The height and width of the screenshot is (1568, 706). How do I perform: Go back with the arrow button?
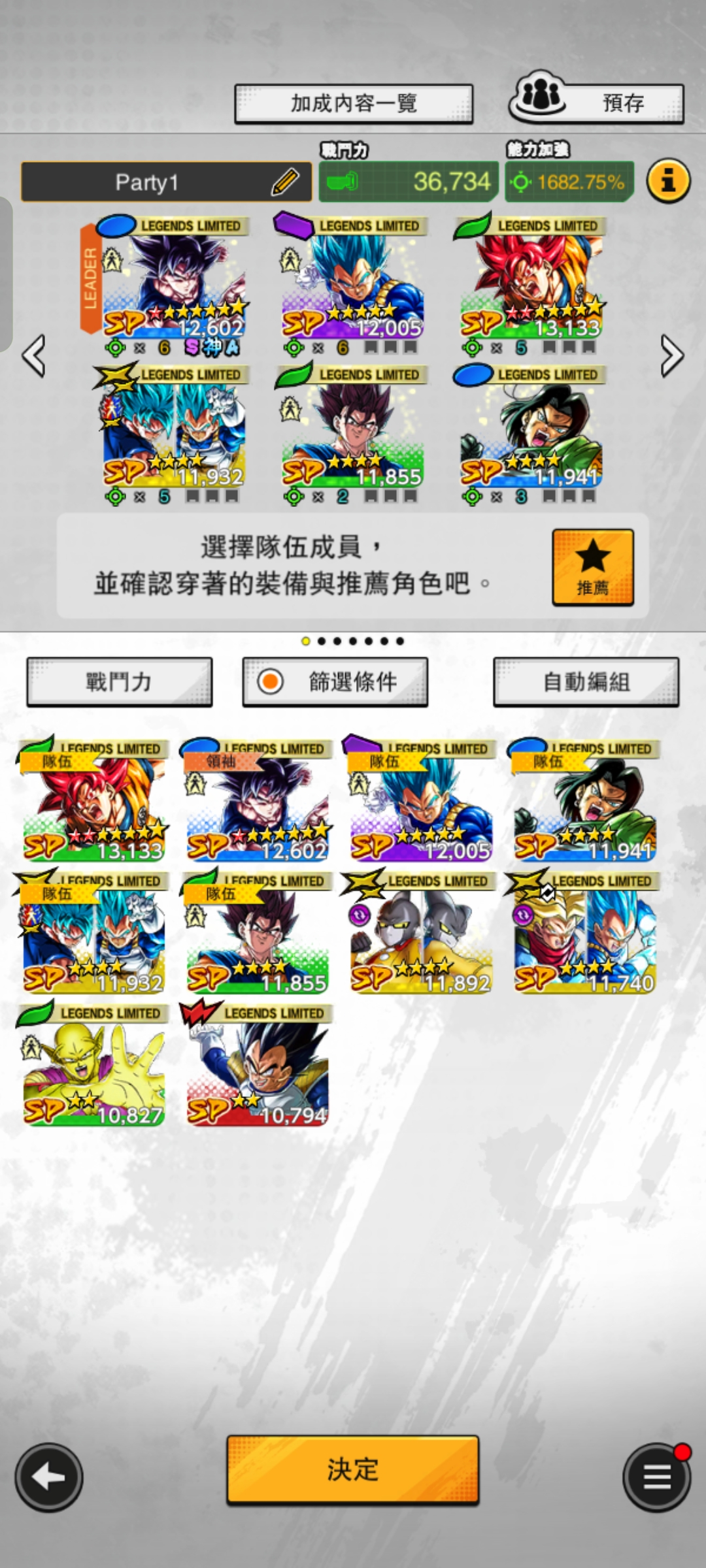49,1477
